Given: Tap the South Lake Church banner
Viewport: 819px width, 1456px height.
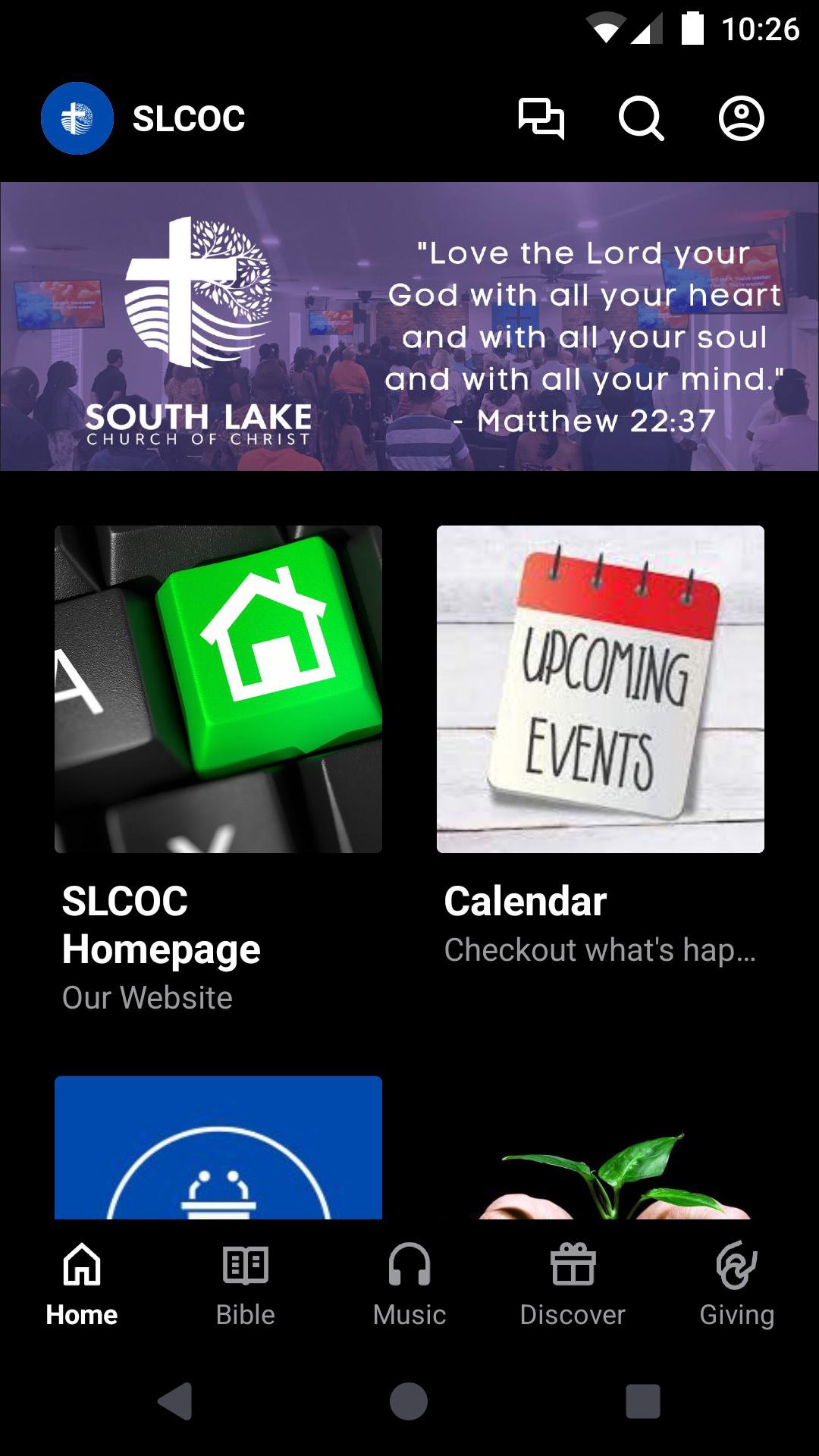Looking at the screenshot, I should [409, 326].
